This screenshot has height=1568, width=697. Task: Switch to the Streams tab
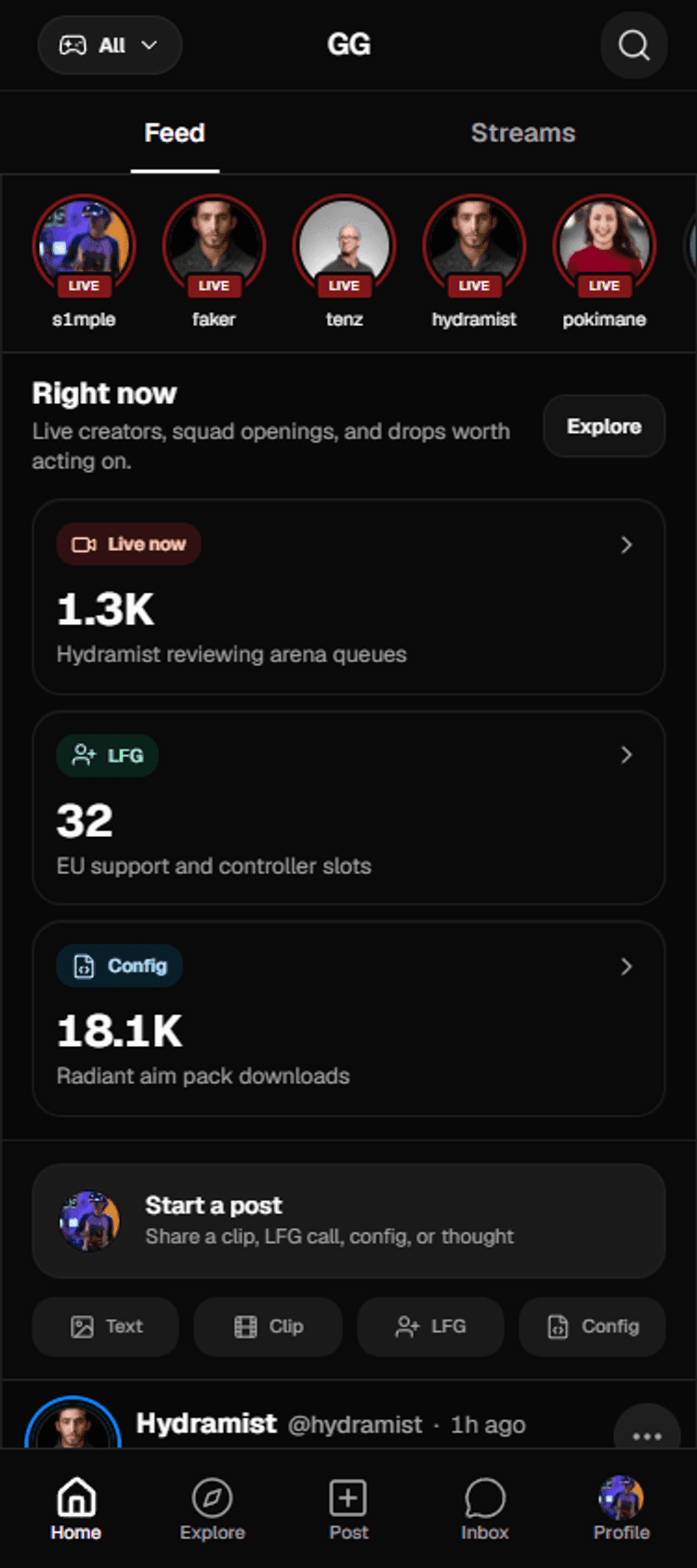(x=523, y=133)
